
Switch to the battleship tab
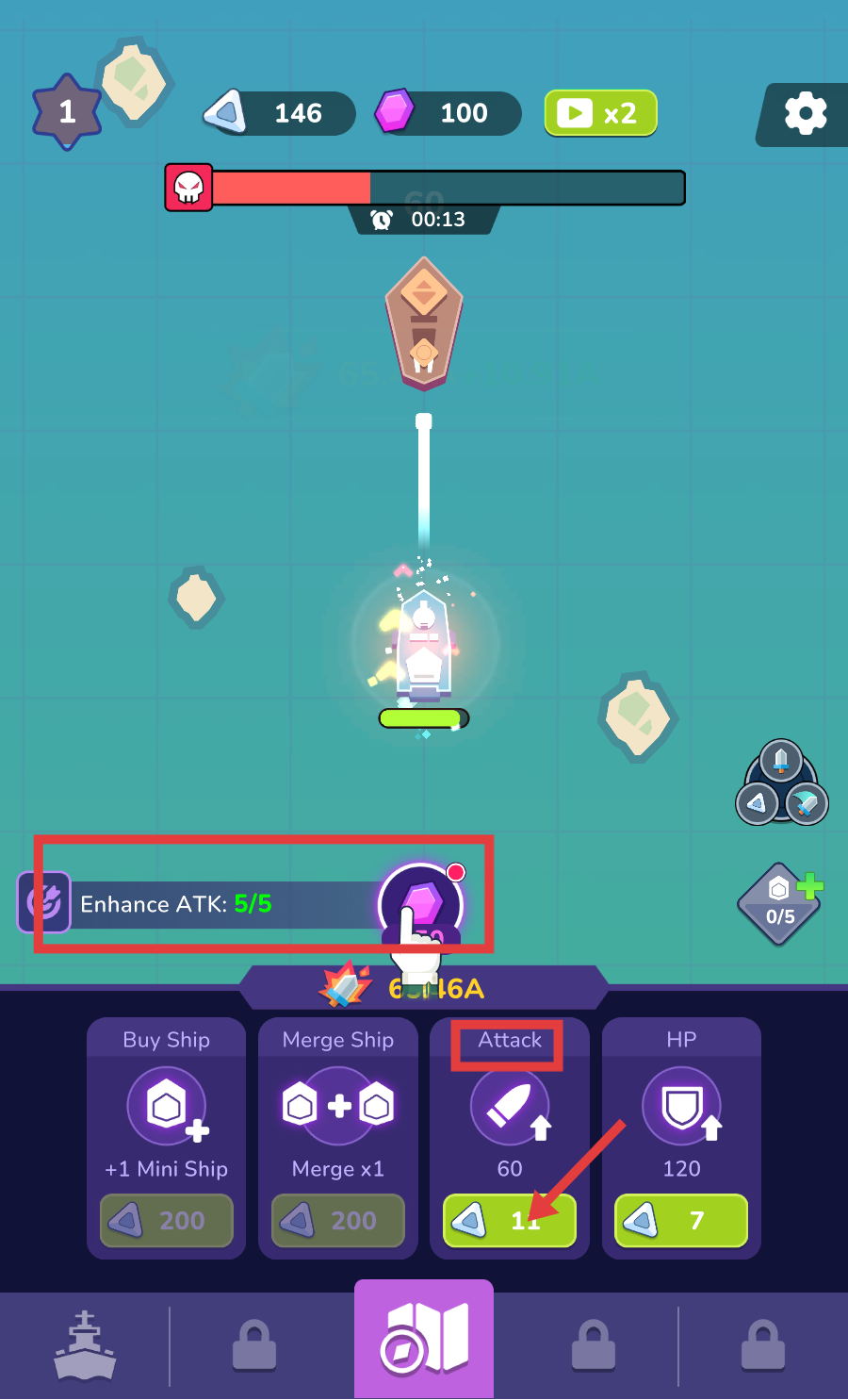tap(85, 1345)
